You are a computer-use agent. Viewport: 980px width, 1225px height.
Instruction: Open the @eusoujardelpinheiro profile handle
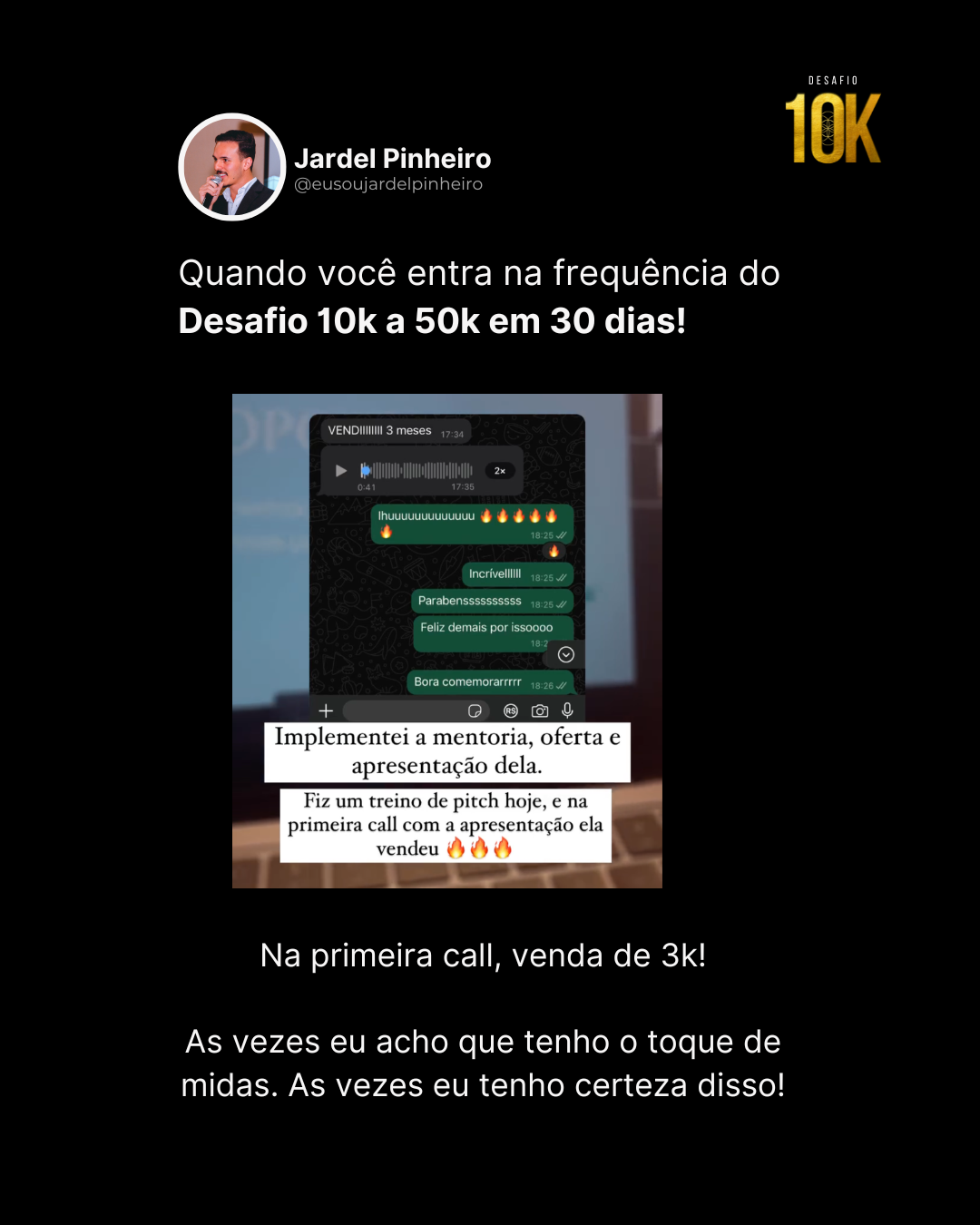[389, 183]
